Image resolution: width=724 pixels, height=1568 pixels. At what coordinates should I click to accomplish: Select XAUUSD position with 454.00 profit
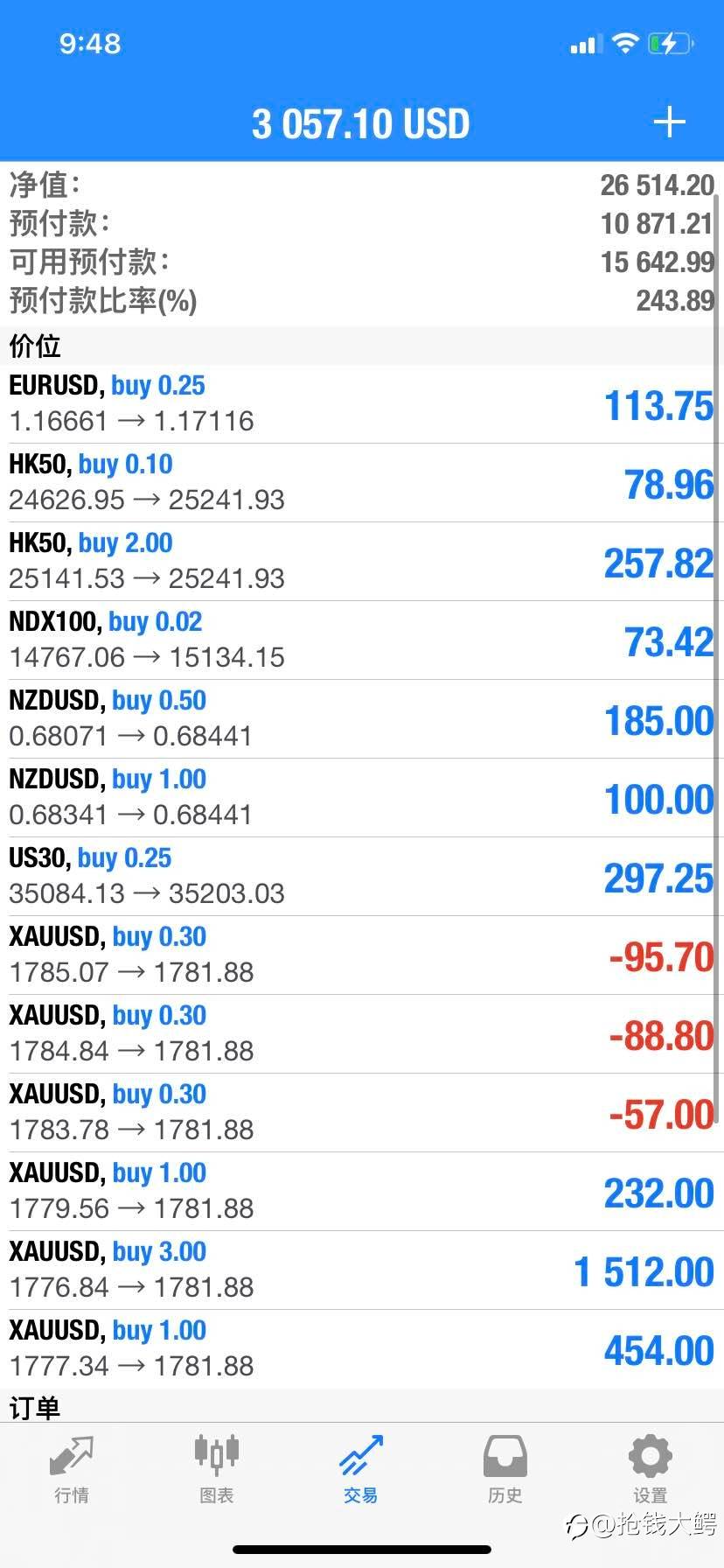362,1349
